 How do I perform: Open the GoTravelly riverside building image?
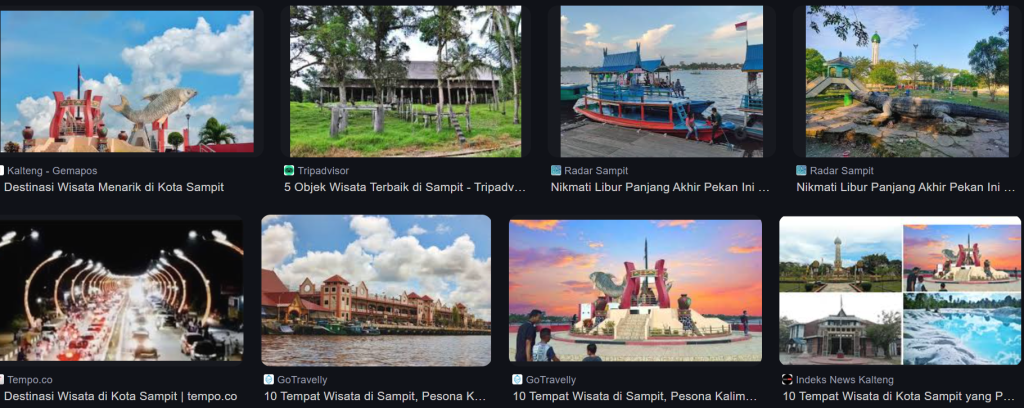click(x=376, y=290)
